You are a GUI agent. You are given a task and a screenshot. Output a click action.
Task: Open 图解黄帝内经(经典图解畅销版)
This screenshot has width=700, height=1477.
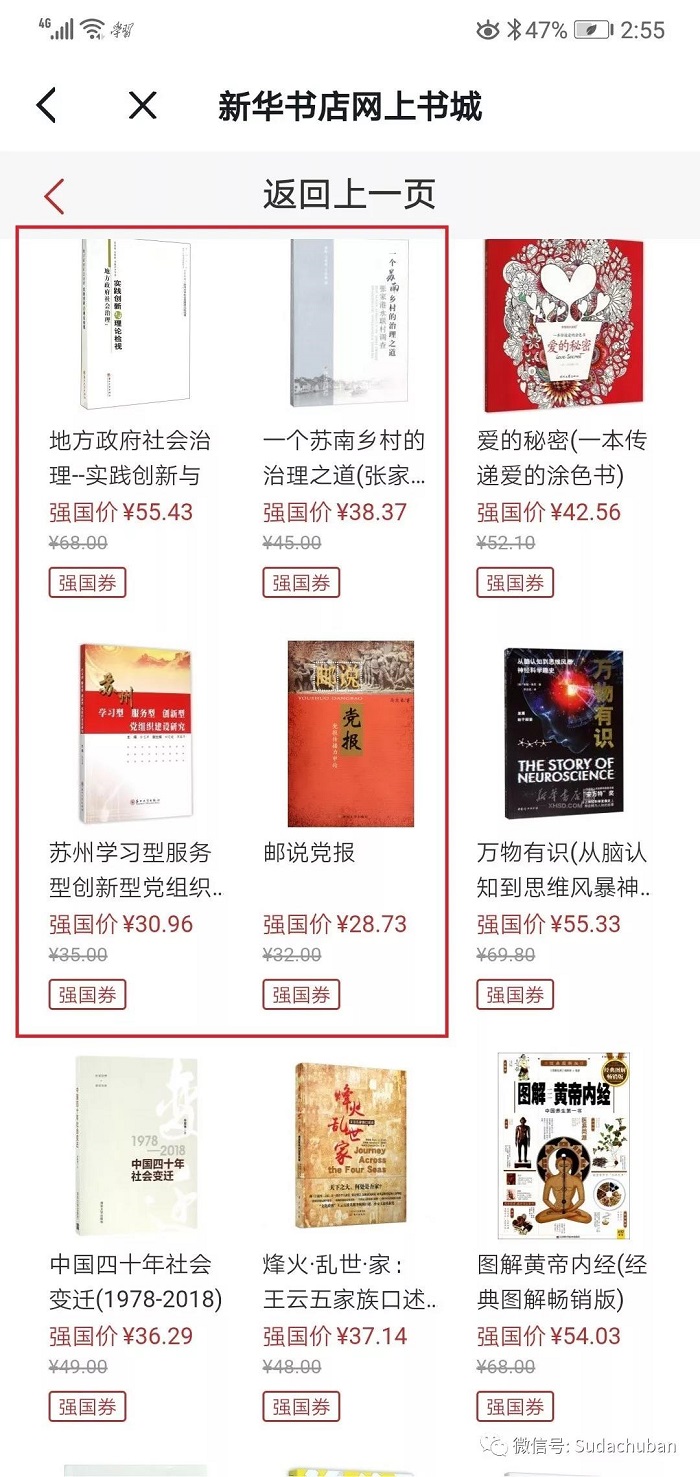[x=563, y=1147]
